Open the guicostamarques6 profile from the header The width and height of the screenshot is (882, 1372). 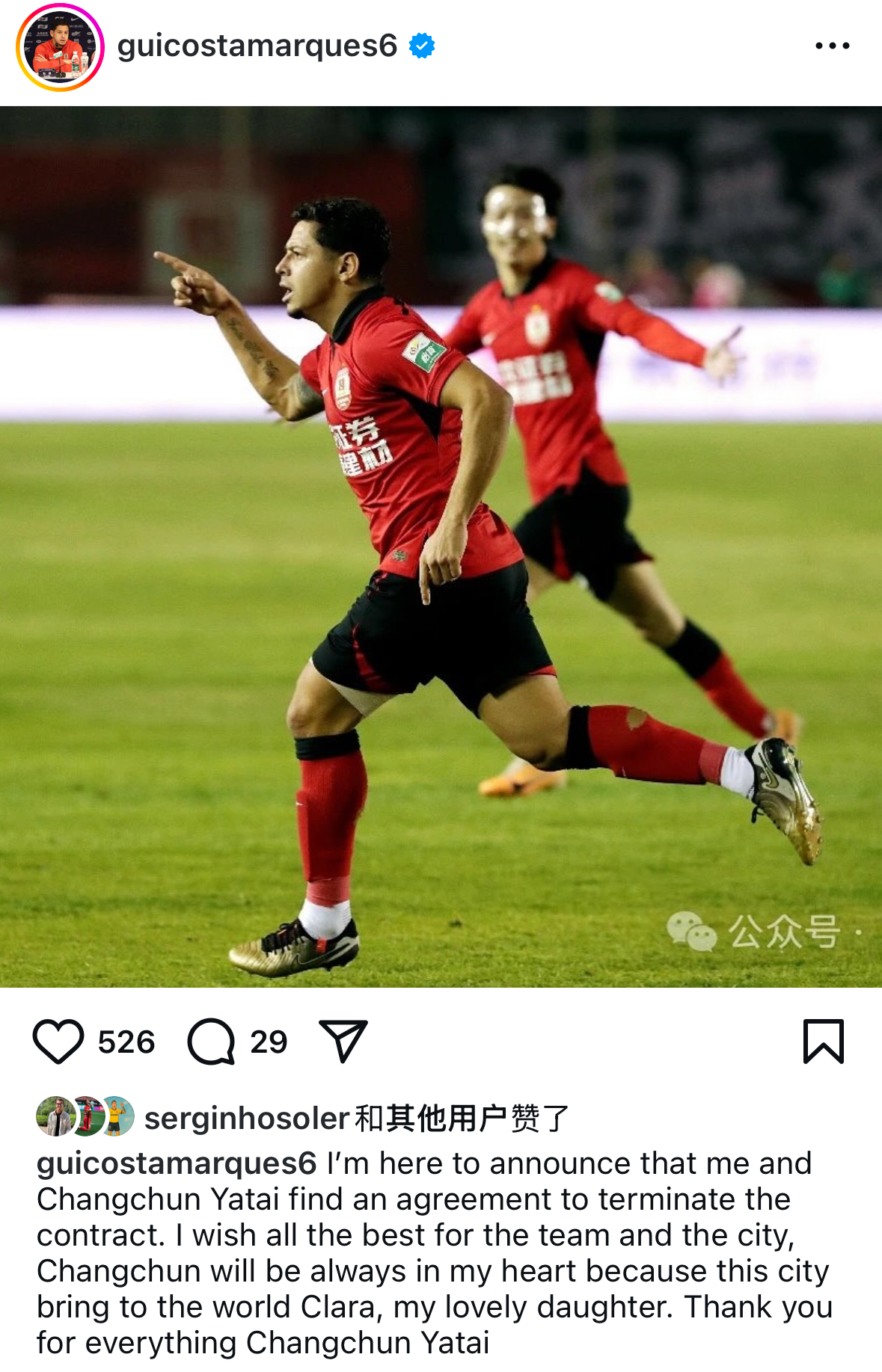pos(257,46)
